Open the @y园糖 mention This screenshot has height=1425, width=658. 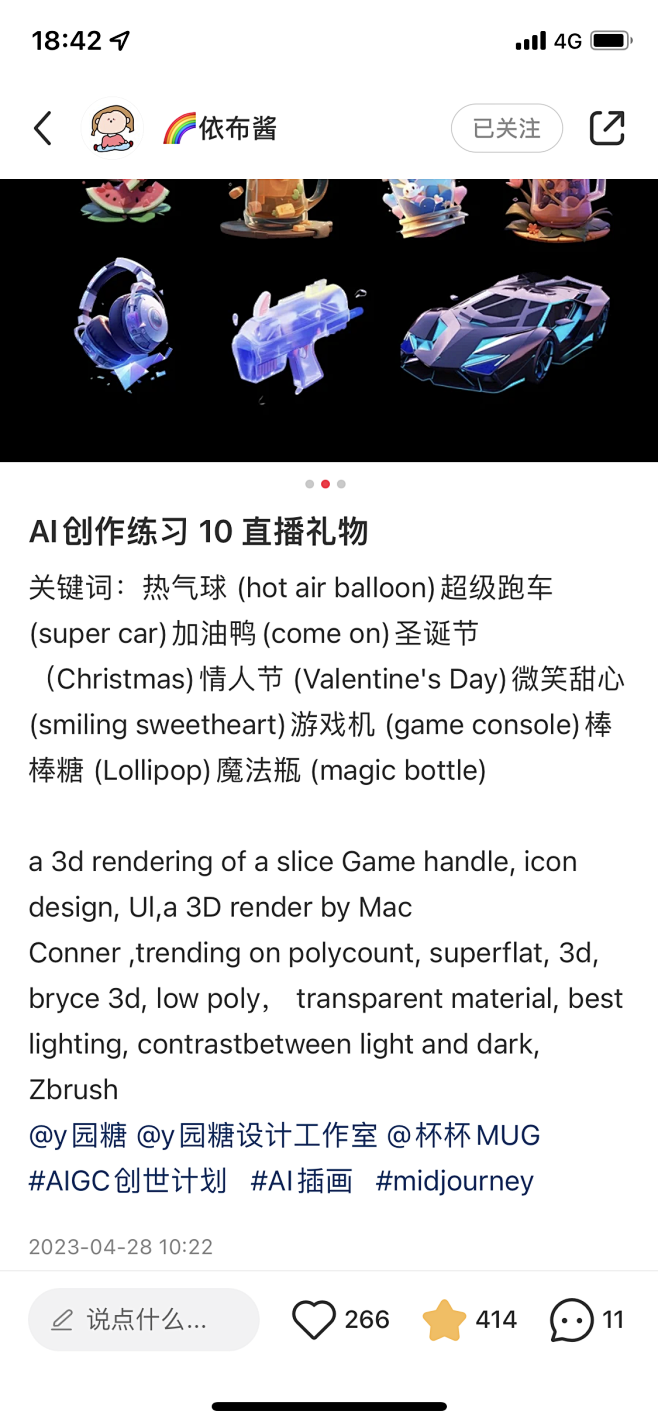[x=78, y=1135]
